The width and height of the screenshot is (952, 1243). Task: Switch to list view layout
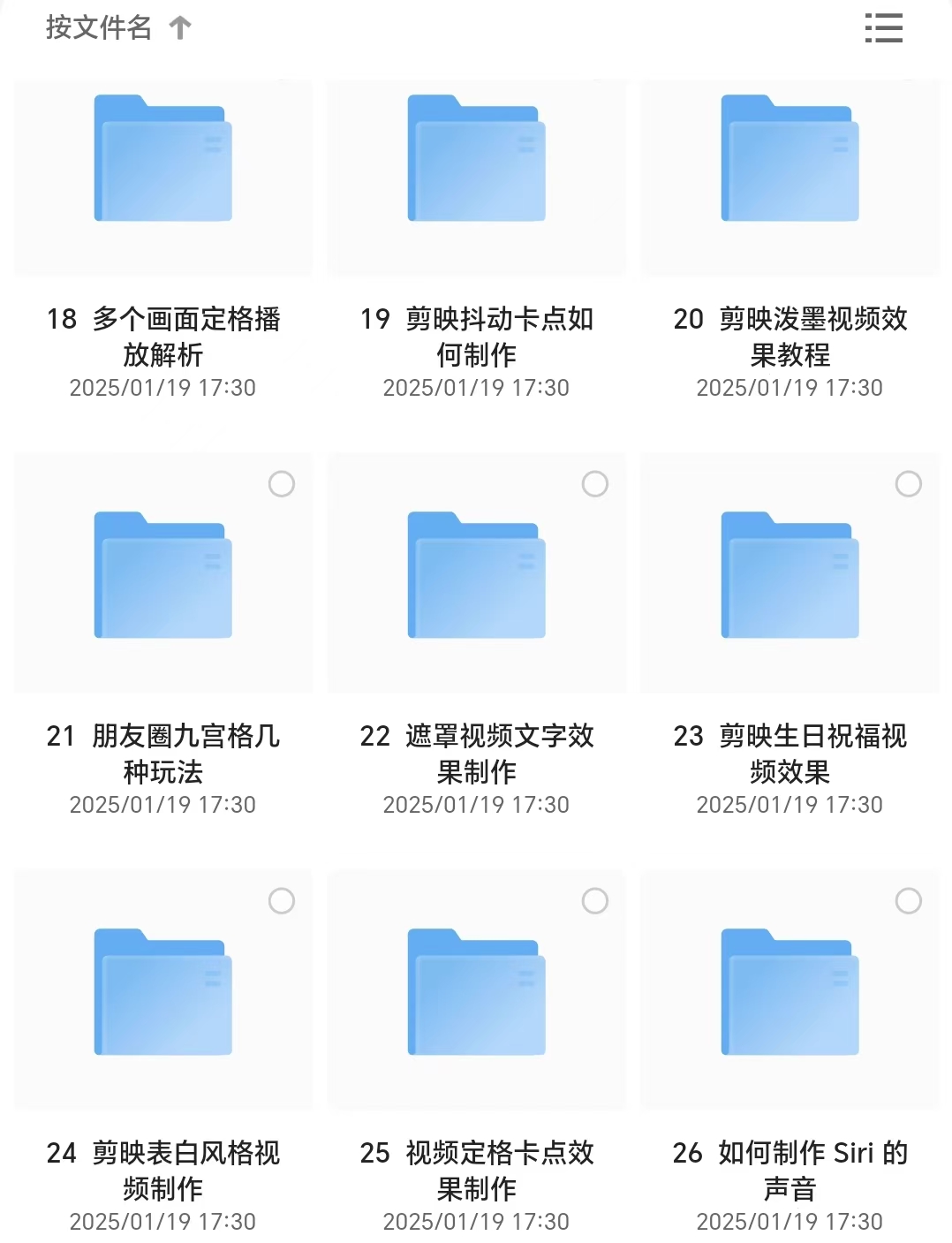(883, 28)
